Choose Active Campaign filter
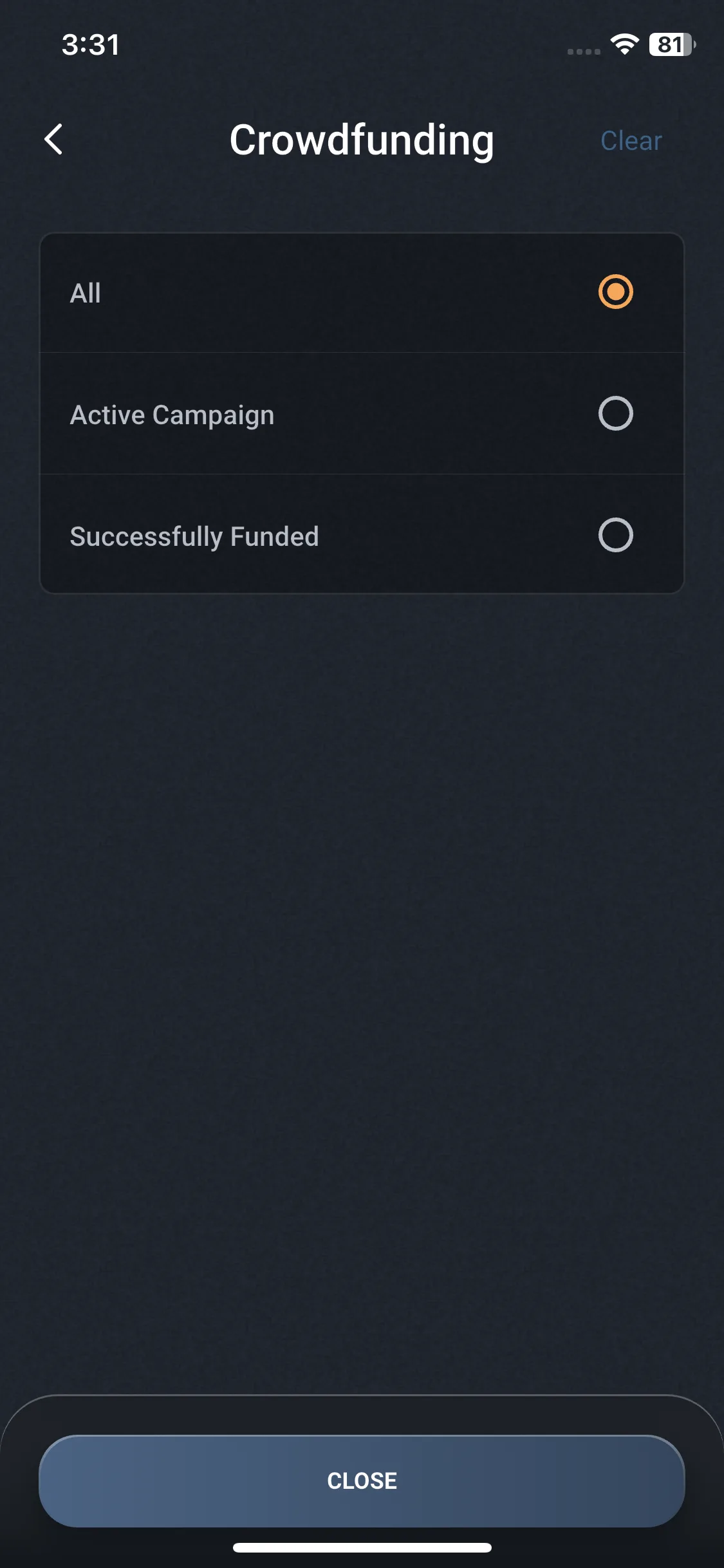 (x=615, y=413)
